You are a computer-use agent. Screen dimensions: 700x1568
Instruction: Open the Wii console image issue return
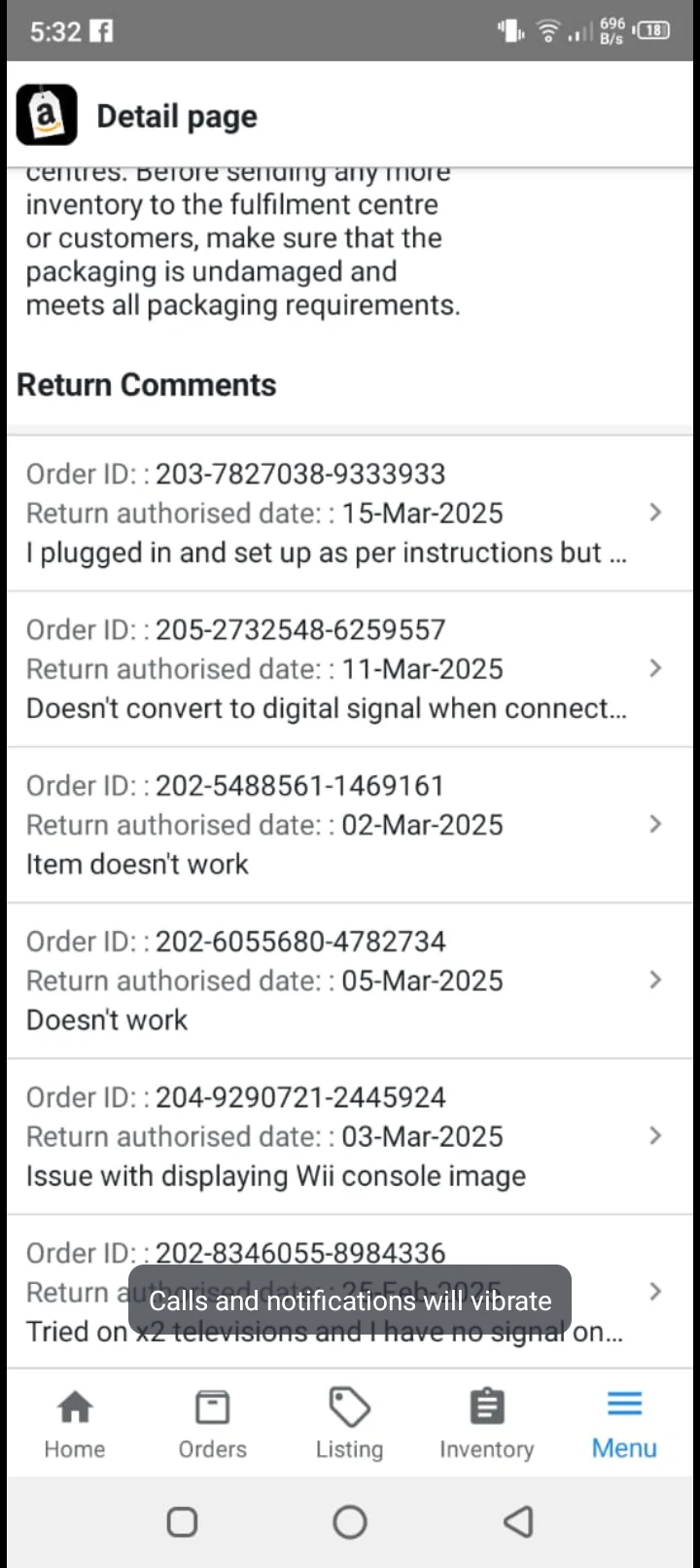pos(350,1136)
